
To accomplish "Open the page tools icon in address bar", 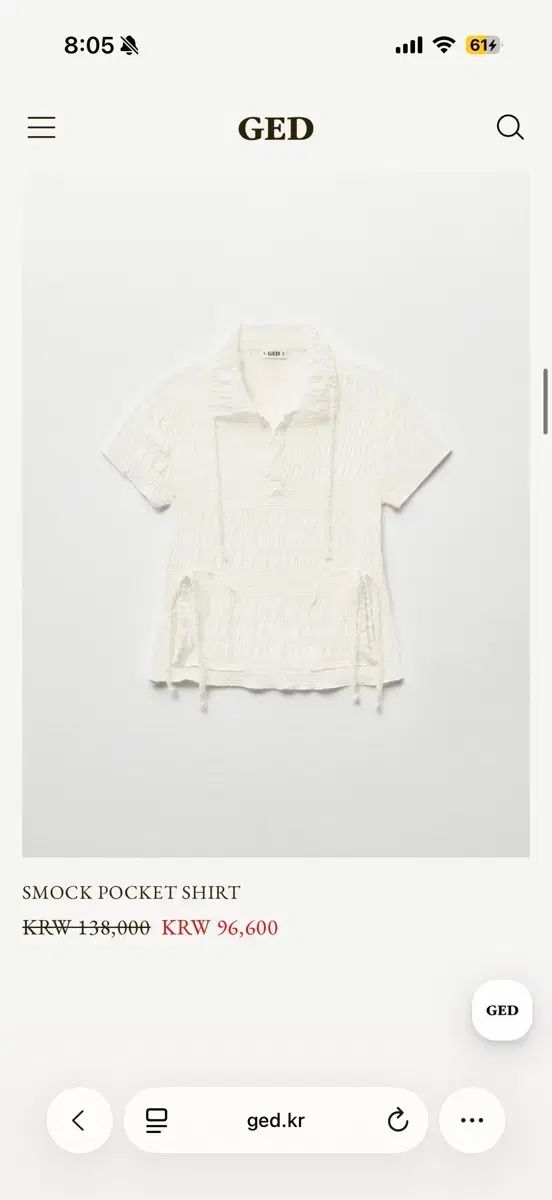I will pyautogui.click(x=156, y=1120).
